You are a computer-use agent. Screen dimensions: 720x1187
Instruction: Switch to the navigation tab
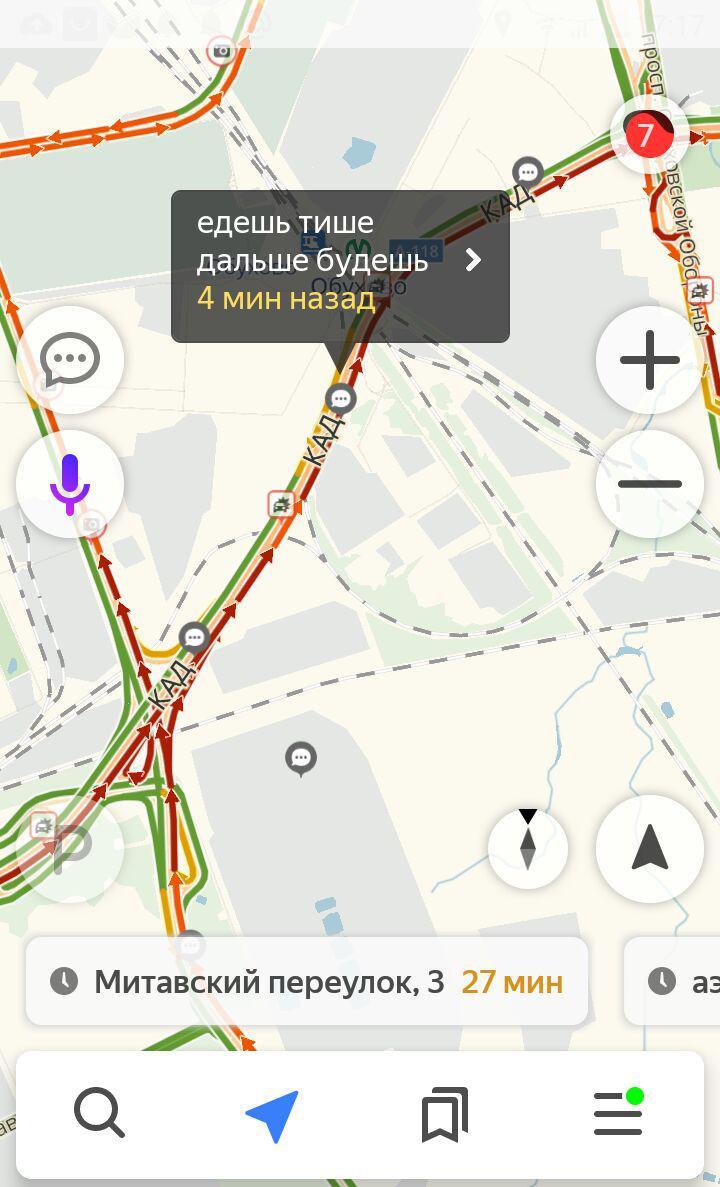click(x=272, y=1114)
